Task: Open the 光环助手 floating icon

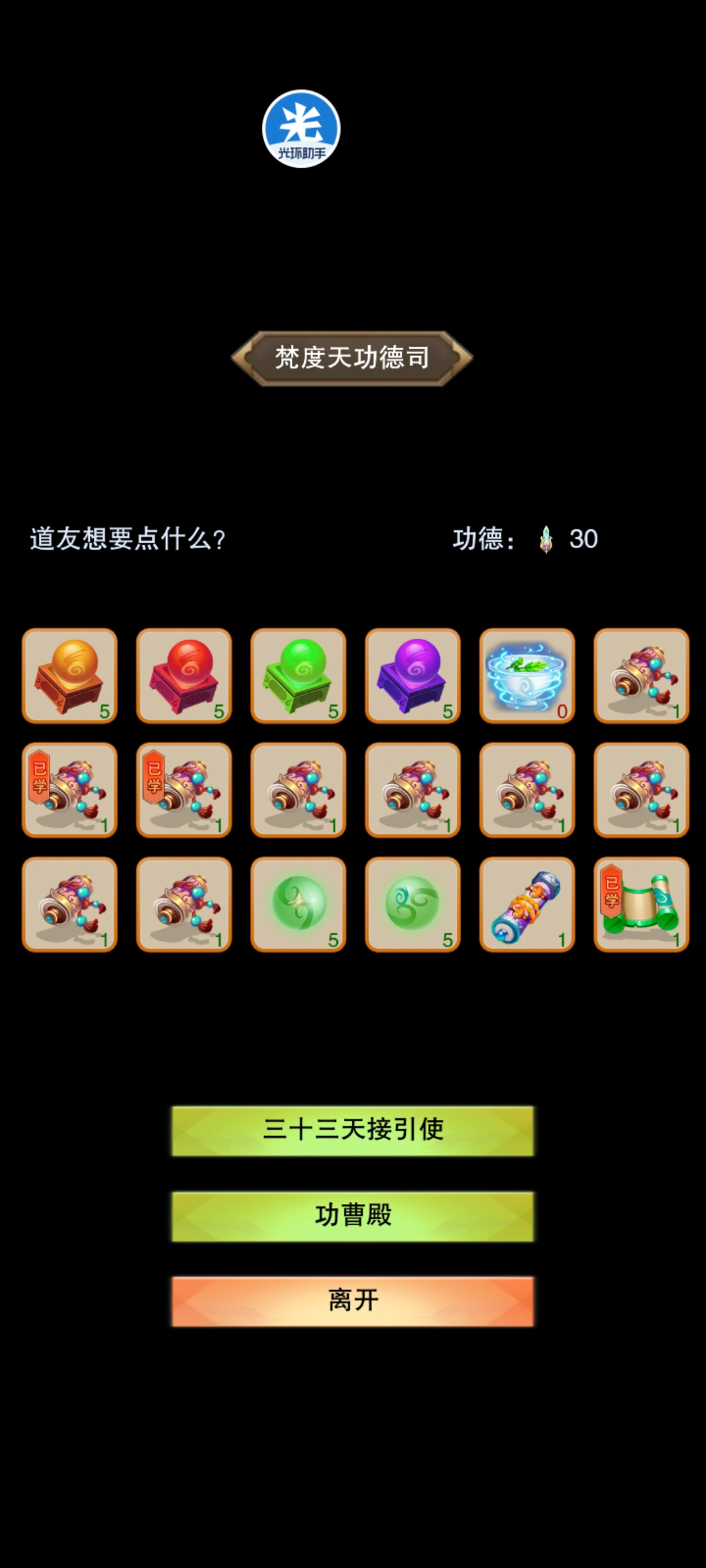Action: 301,129
